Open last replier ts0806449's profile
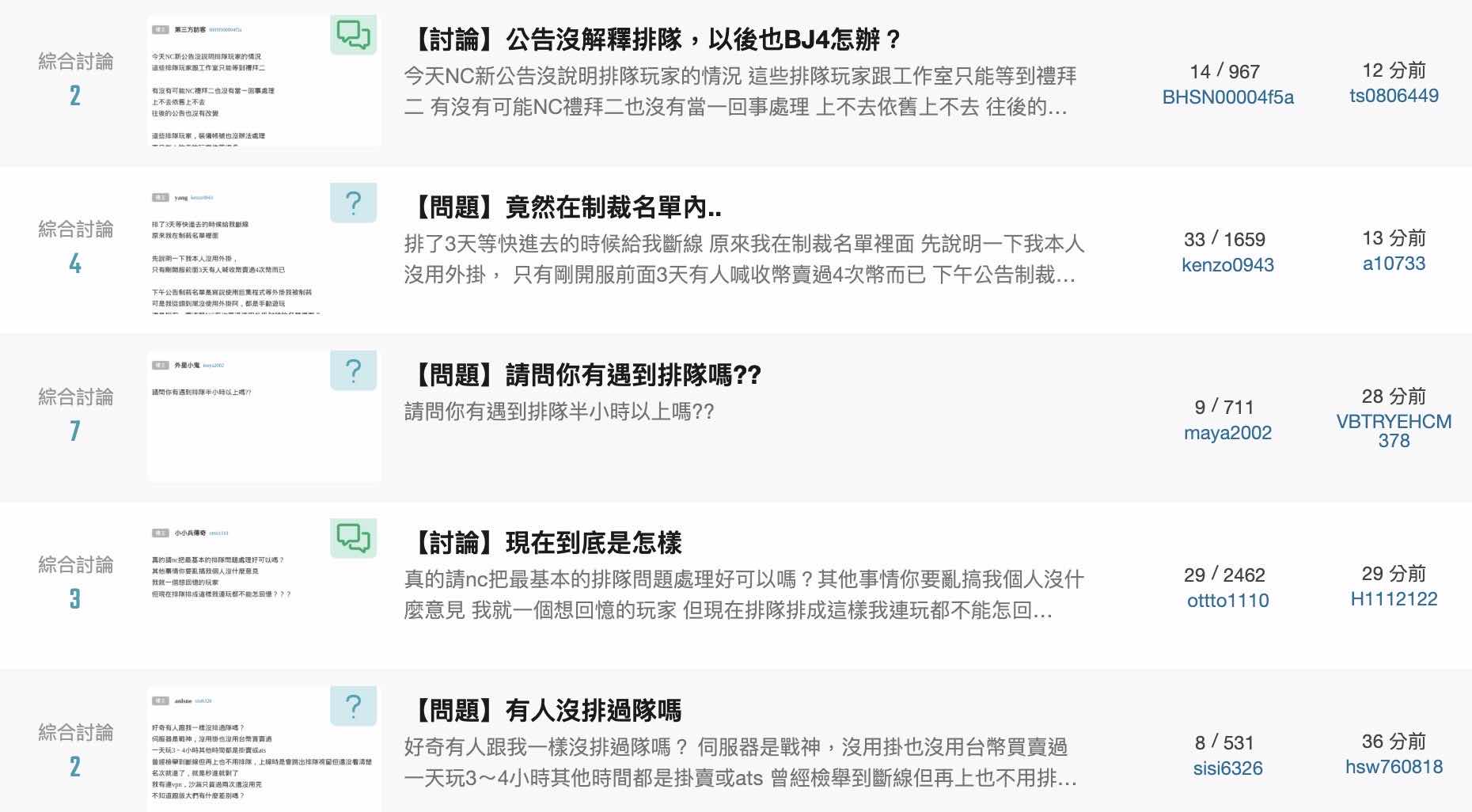The width and height of the screenshot is (1472, 812). click(1394, 96)
